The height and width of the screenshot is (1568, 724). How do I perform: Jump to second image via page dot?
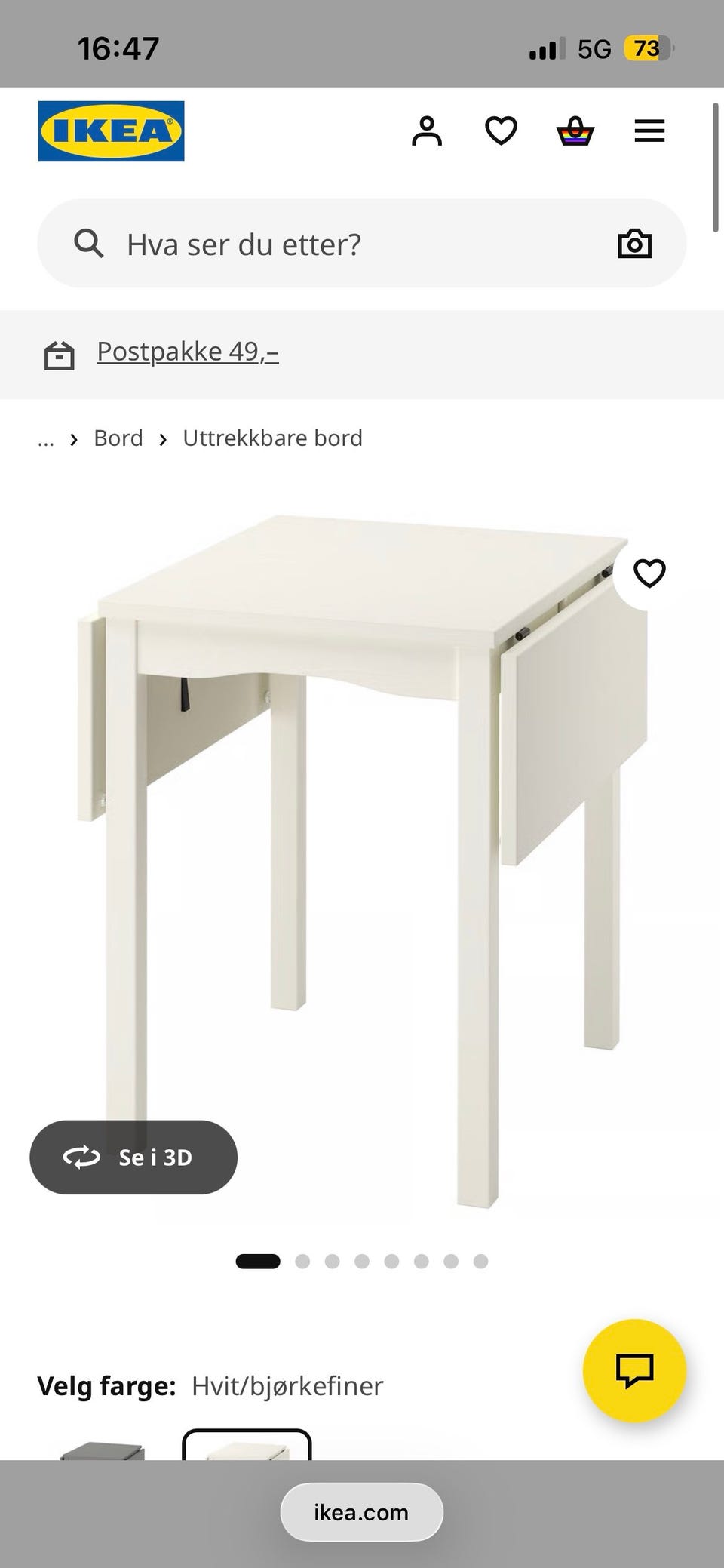pos(302,1262)
